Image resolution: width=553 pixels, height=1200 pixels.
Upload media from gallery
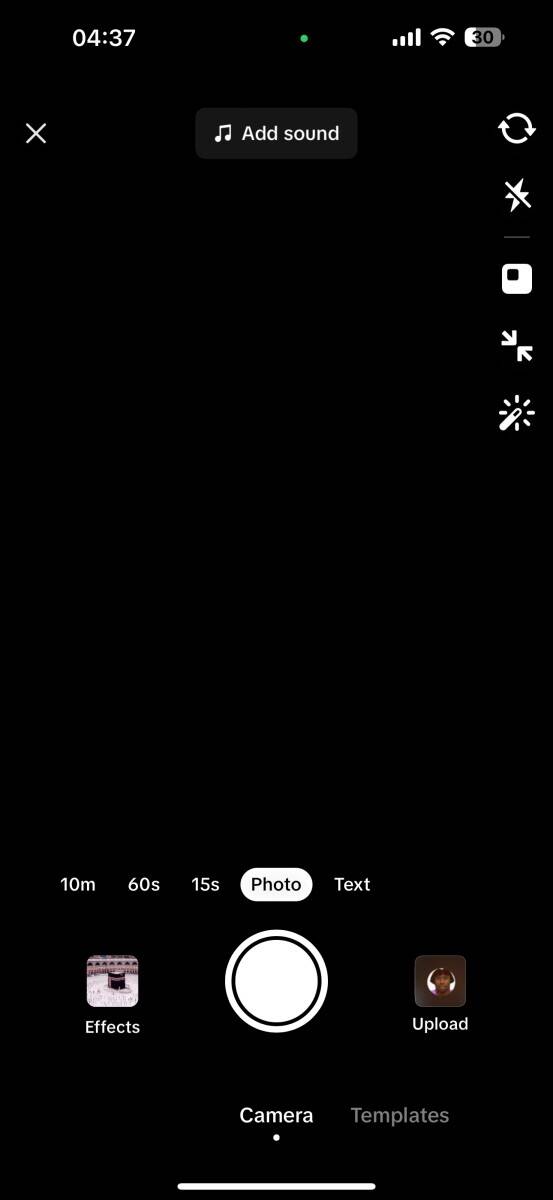[x=440, y=994]
